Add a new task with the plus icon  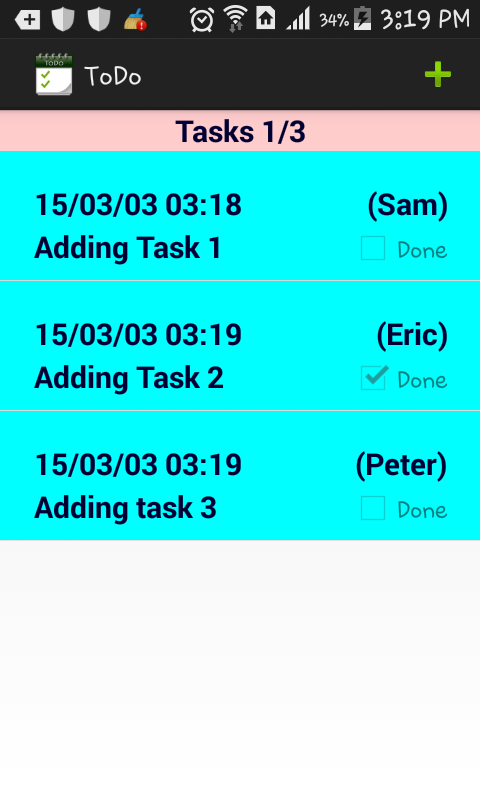click(438, 74)
